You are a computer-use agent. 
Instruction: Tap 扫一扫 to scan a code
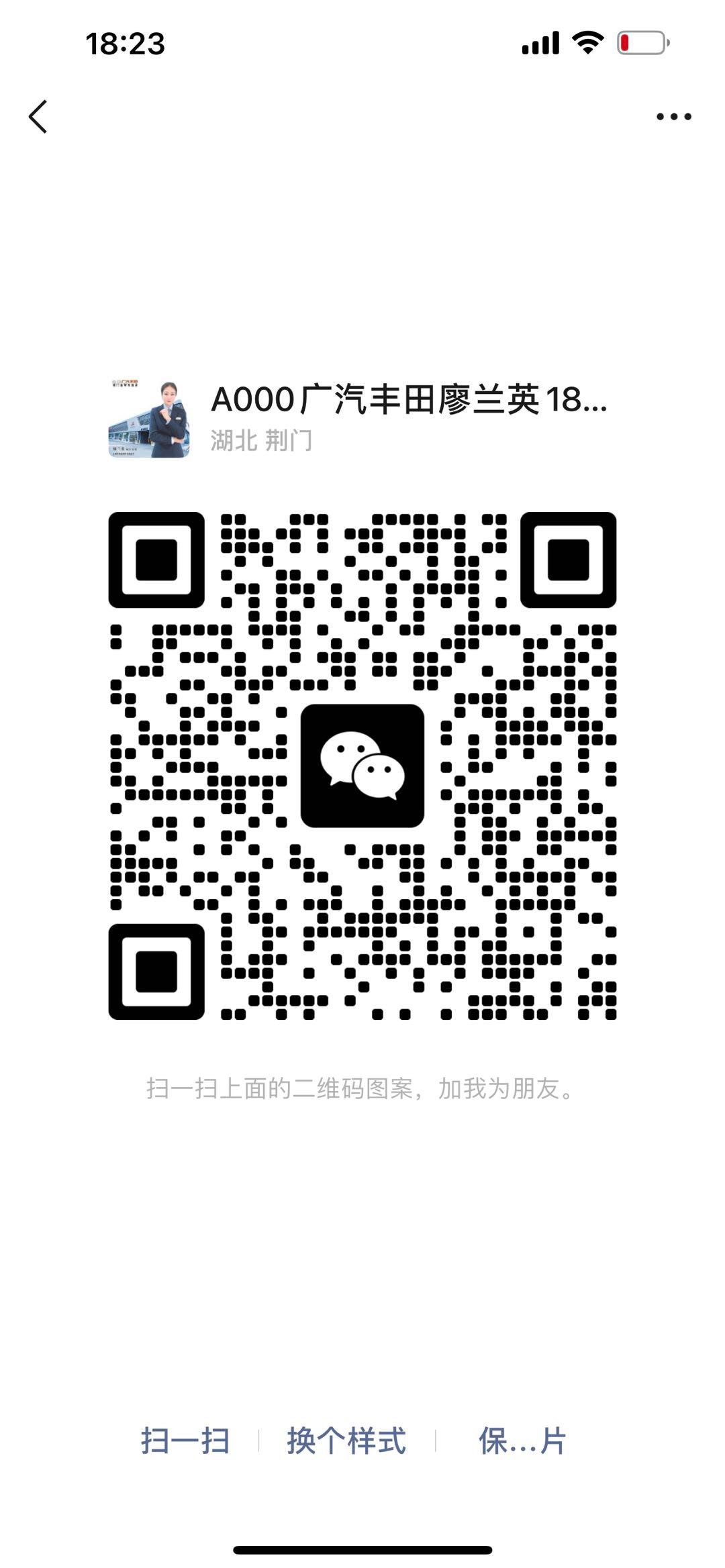click(x=185, y=1441)
